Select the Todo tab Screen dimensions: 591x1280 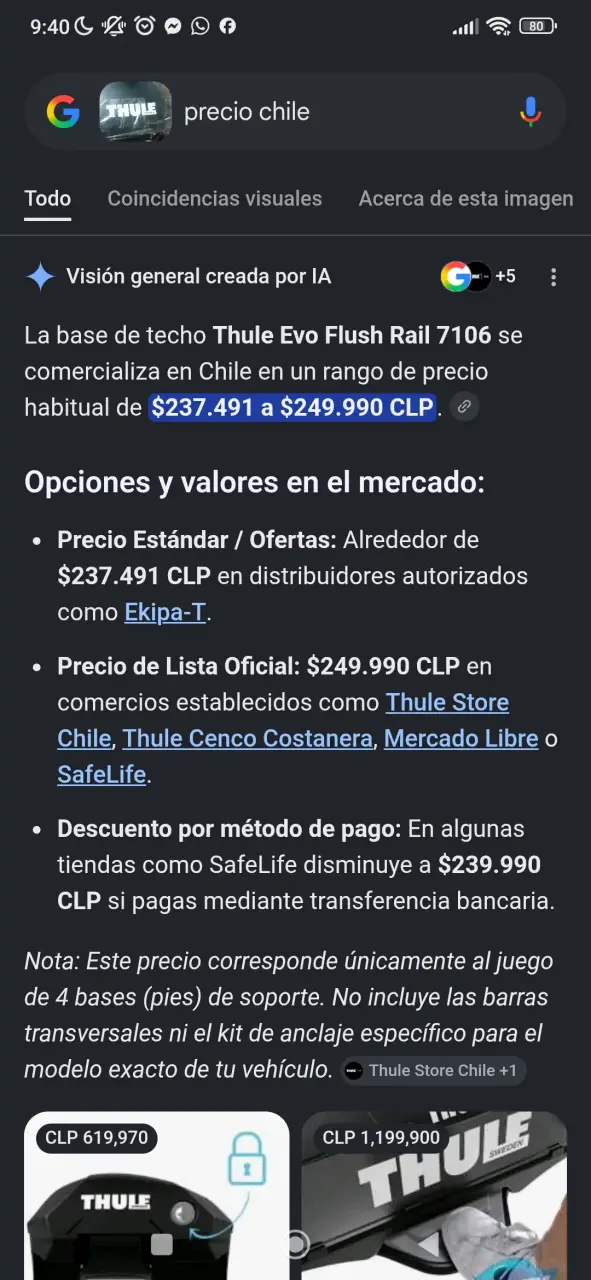click(x=48, y=198)
